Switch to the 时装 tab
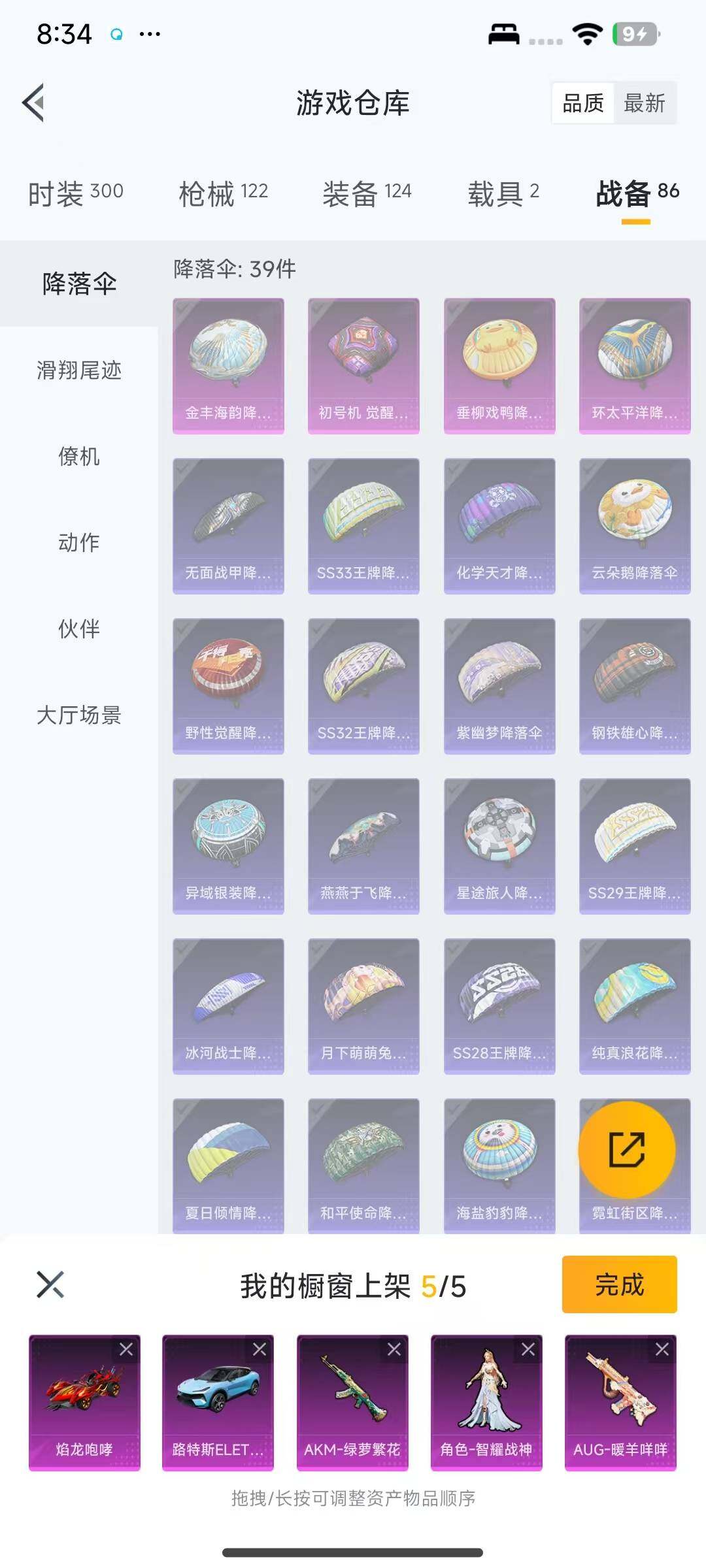Image resolution: width=706 pixels, height=1568 pixels. [x=75, y=193]
